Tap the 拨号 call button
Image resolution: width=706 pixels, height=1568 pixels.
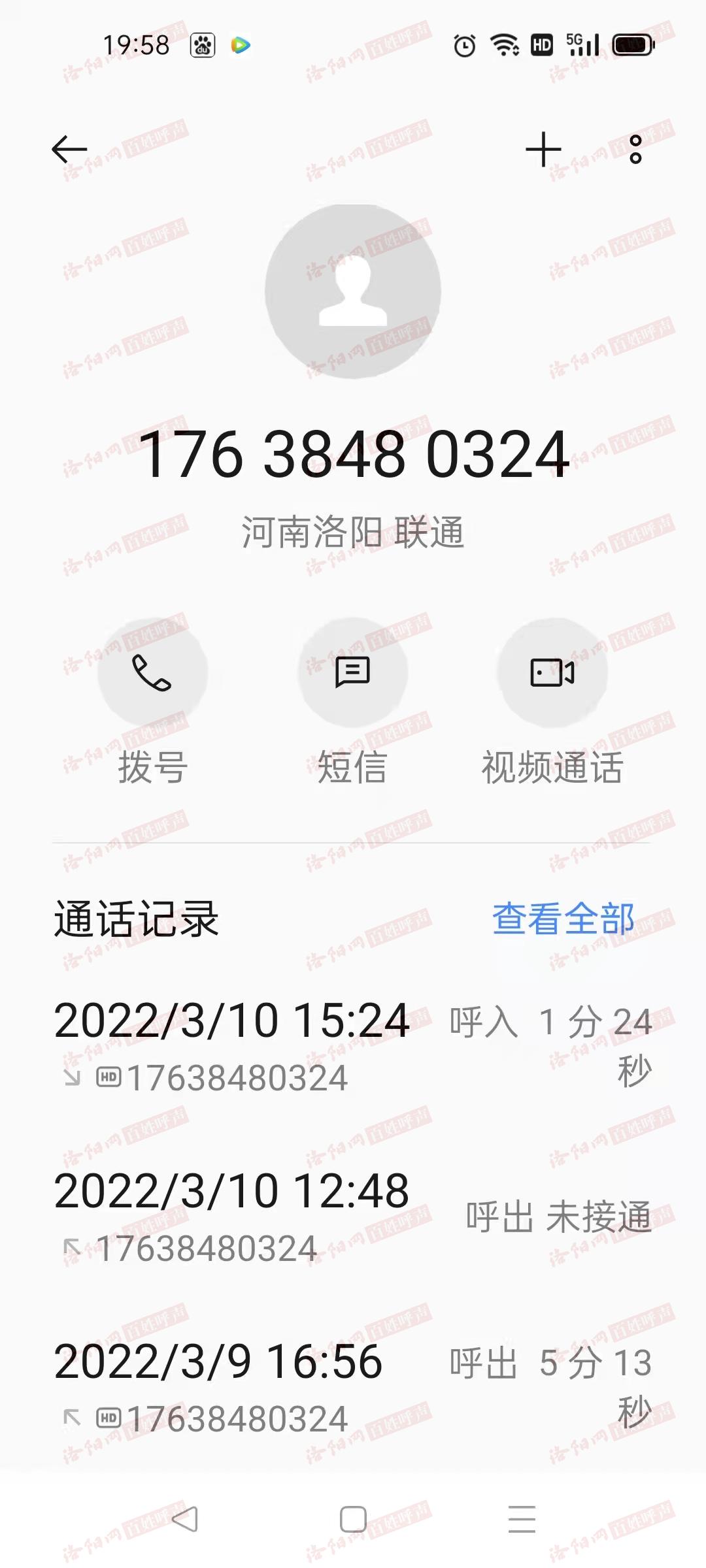(x=152, y=673)
